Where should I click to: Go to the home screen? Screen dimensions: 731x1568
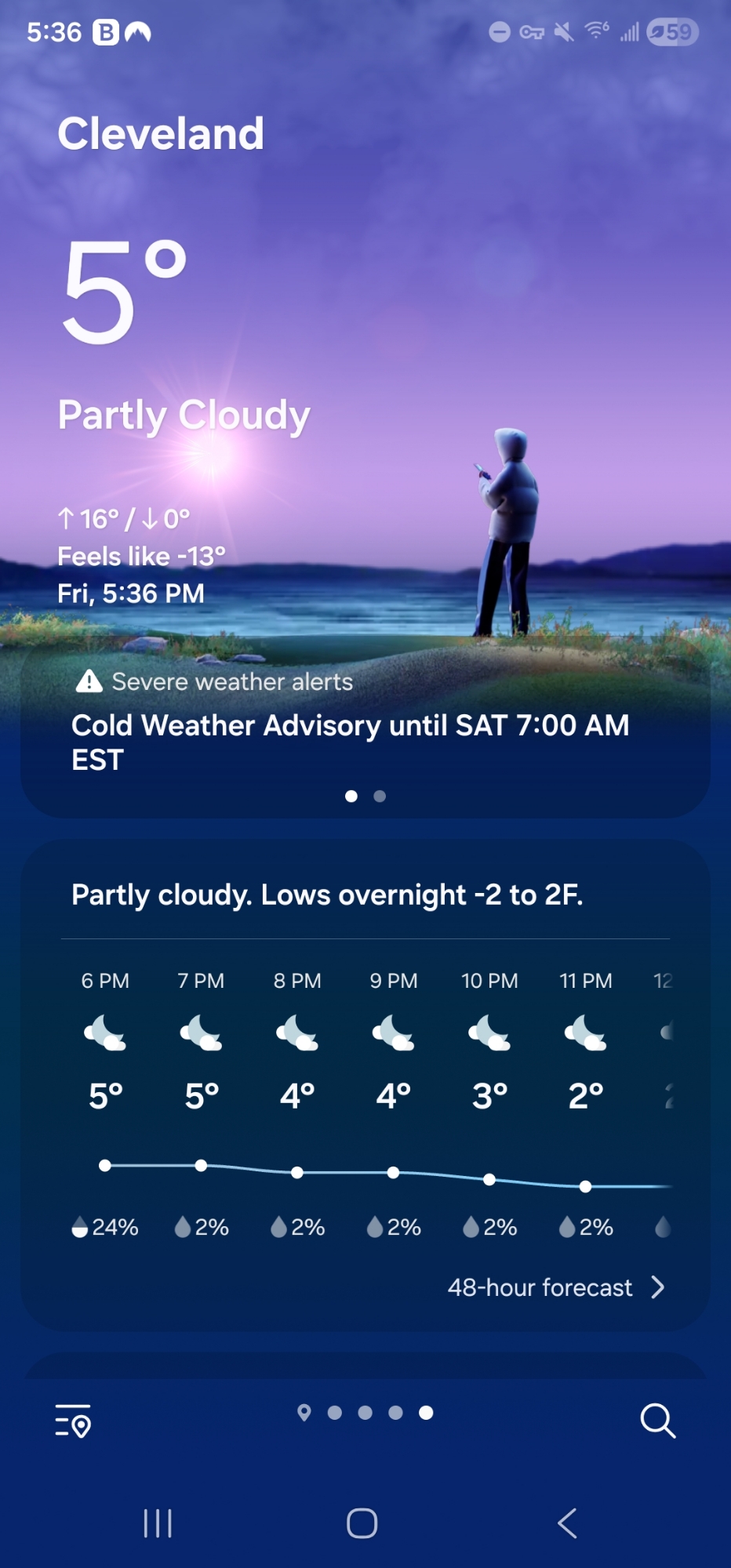point(362,1523)
